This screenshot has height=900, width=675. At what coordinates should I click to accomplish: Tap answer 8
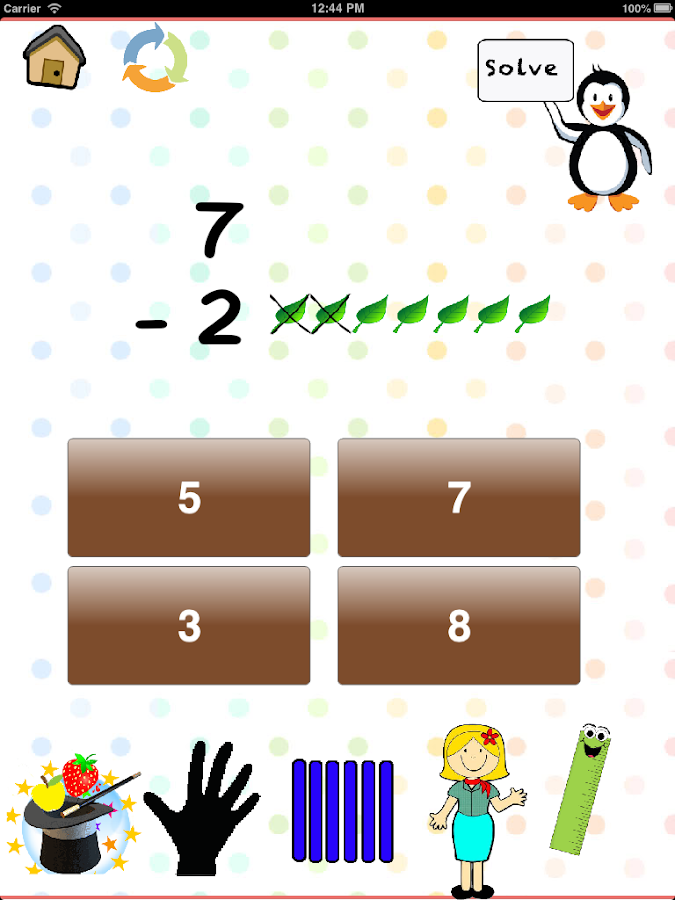[x=459, y=626]
